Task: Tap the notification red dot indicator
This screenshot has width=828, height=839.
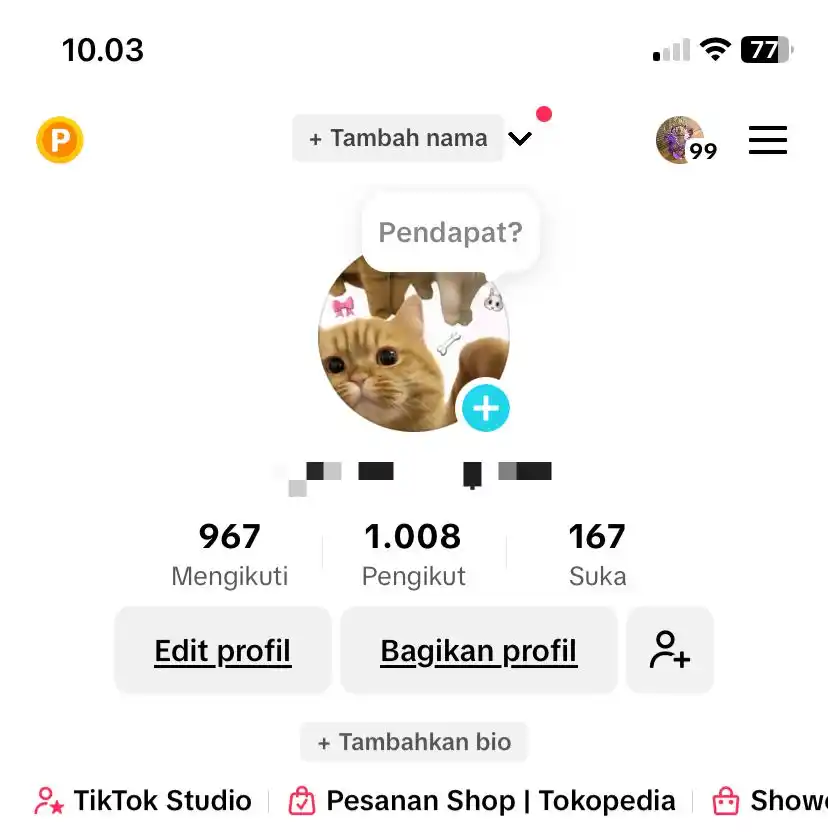Action: pos(543,114)
